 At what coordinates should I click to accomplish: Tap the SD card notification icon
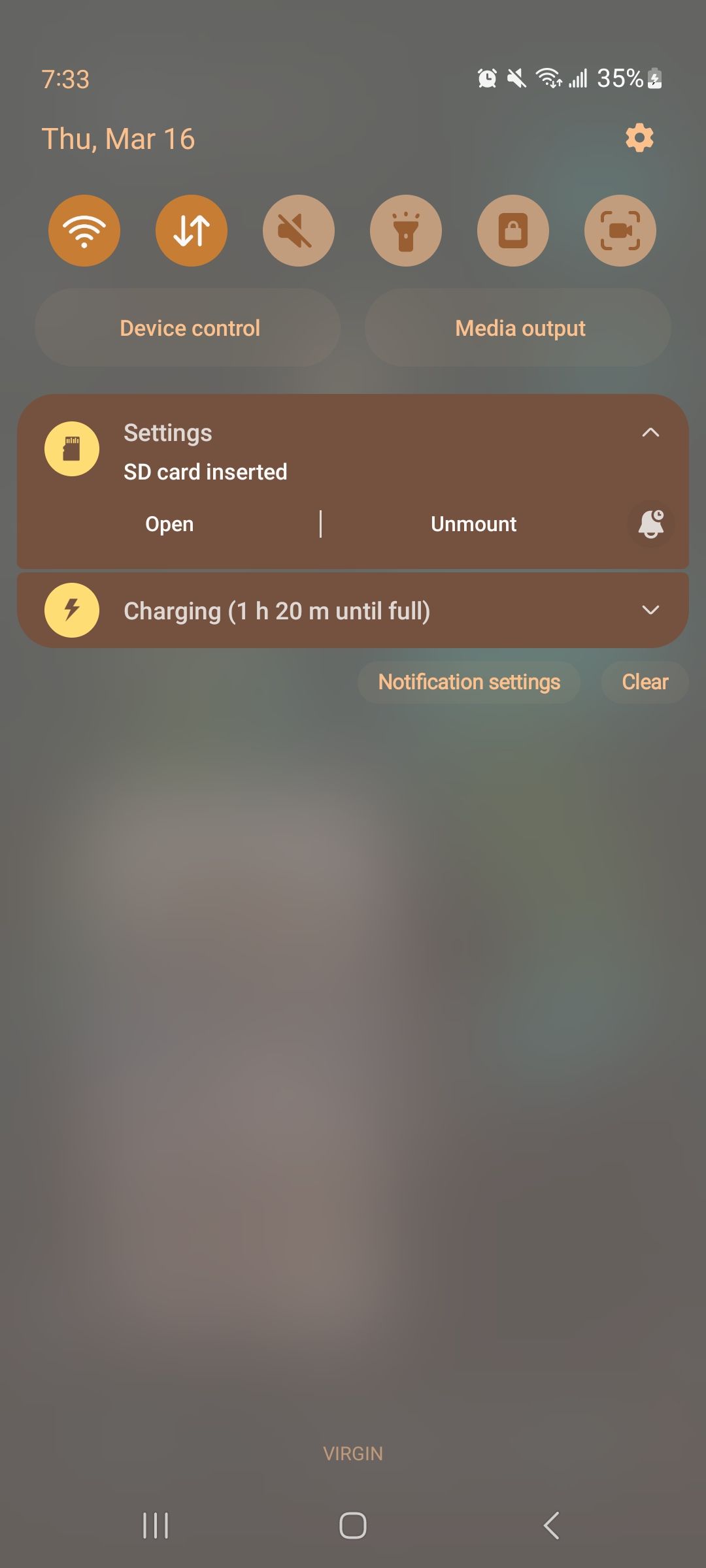(x=71, y=449)
